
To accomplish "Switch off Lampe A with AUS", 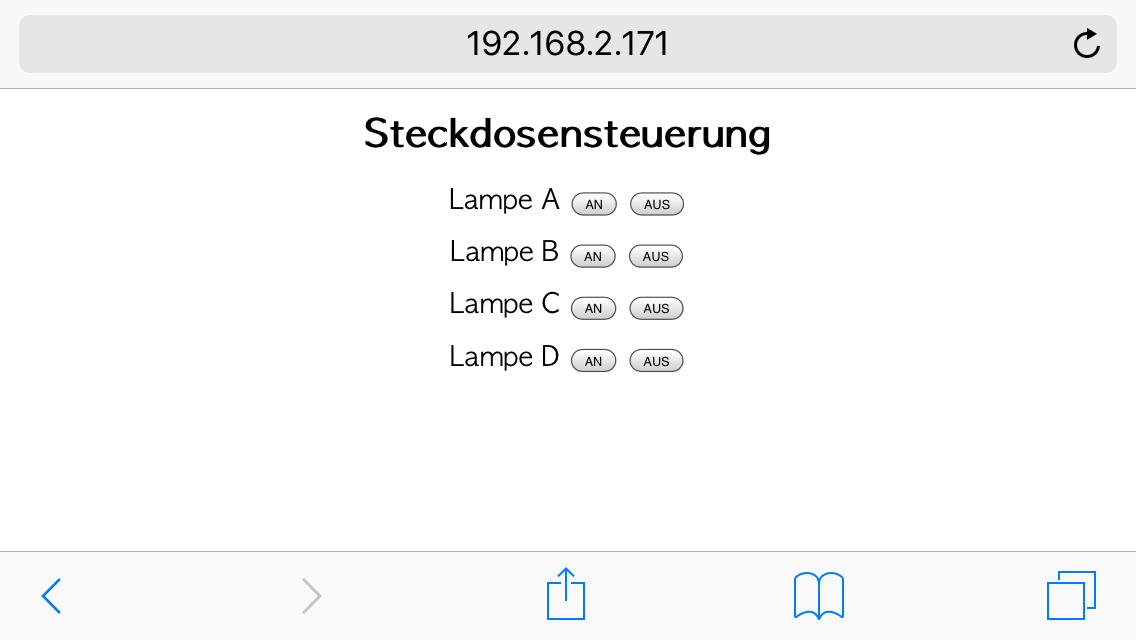I will click(657, 204).
